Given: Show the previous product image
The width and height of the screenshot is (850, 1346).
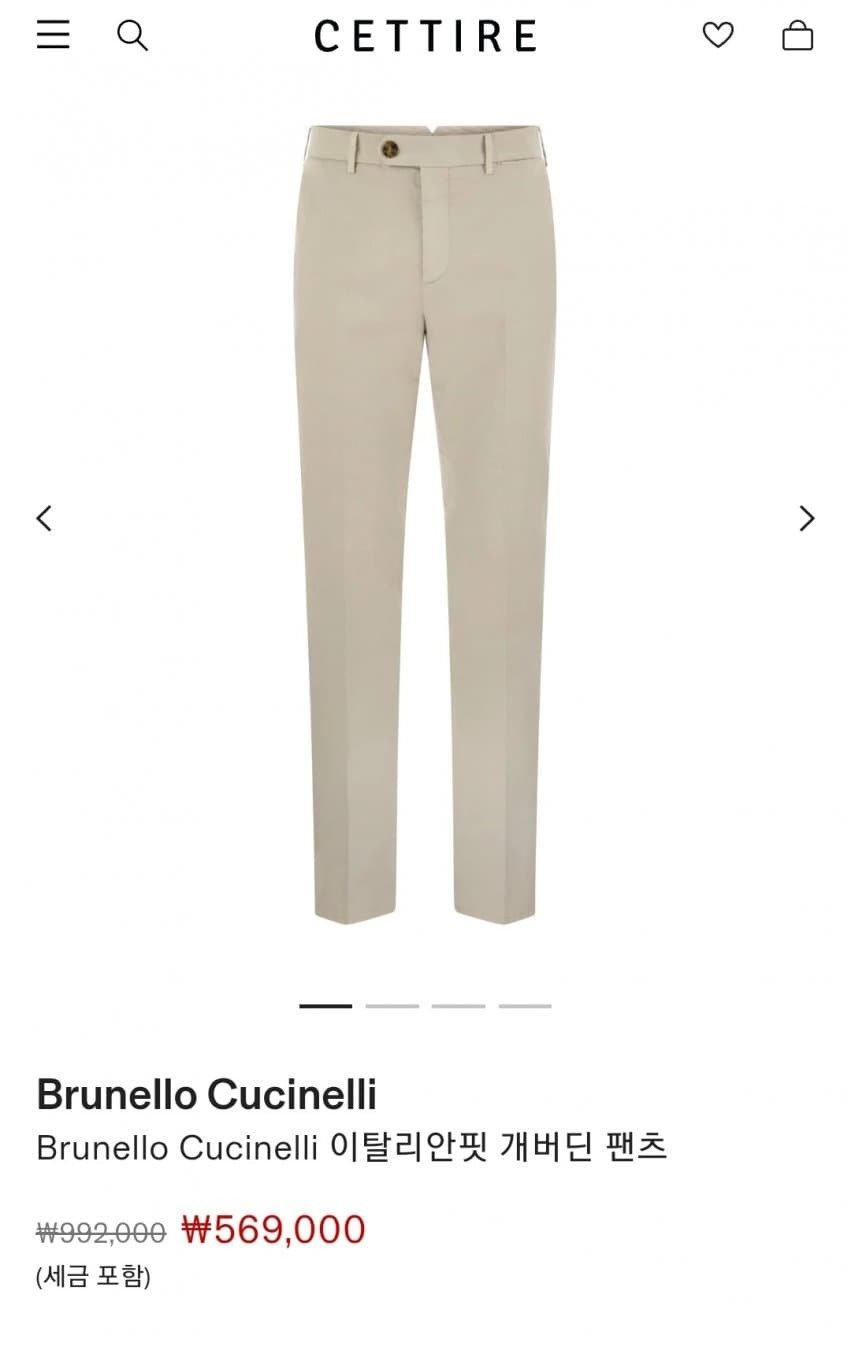Looking at the screenshot, I should coord(44,518).
